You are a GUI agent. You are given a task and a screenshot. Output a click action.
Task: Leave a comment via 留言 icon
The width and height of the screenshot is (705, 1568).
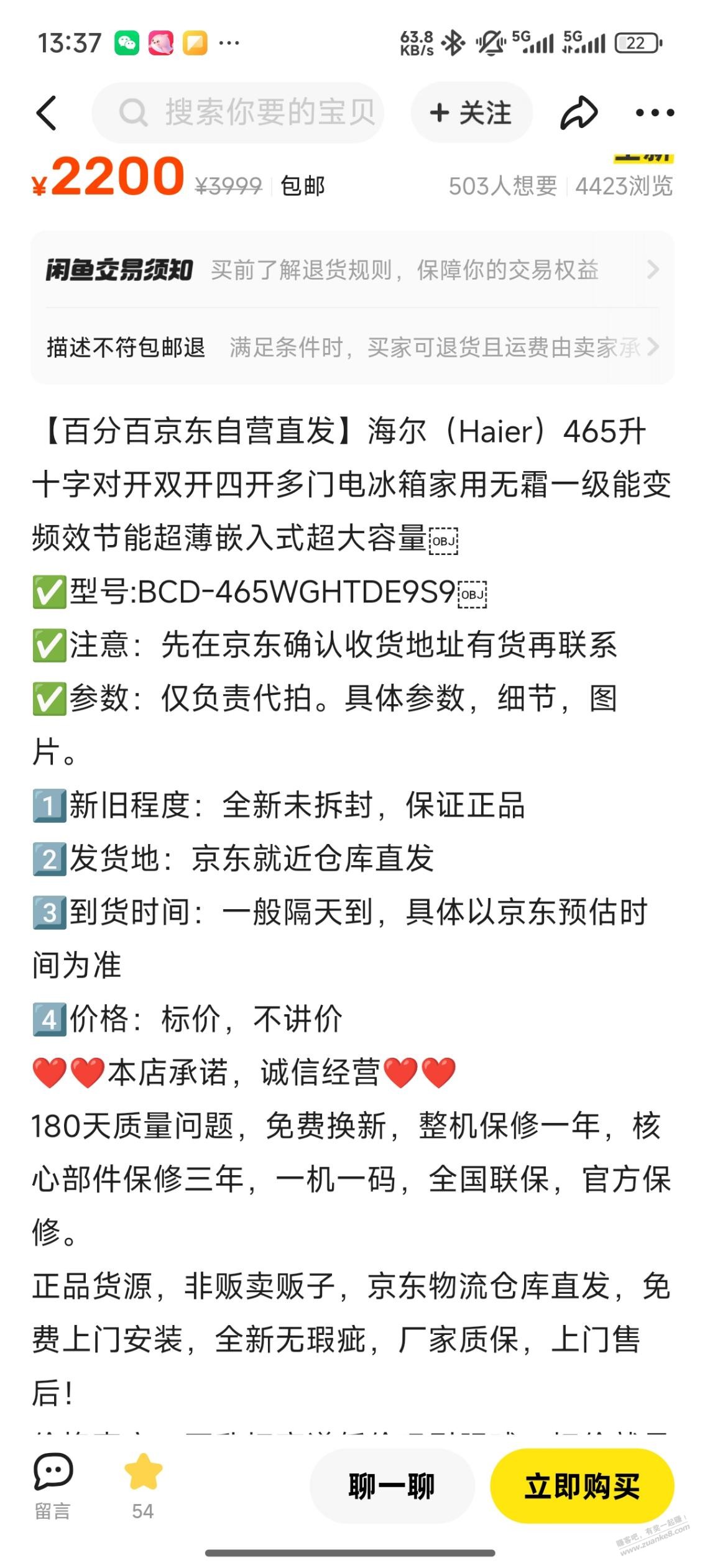53,1487
